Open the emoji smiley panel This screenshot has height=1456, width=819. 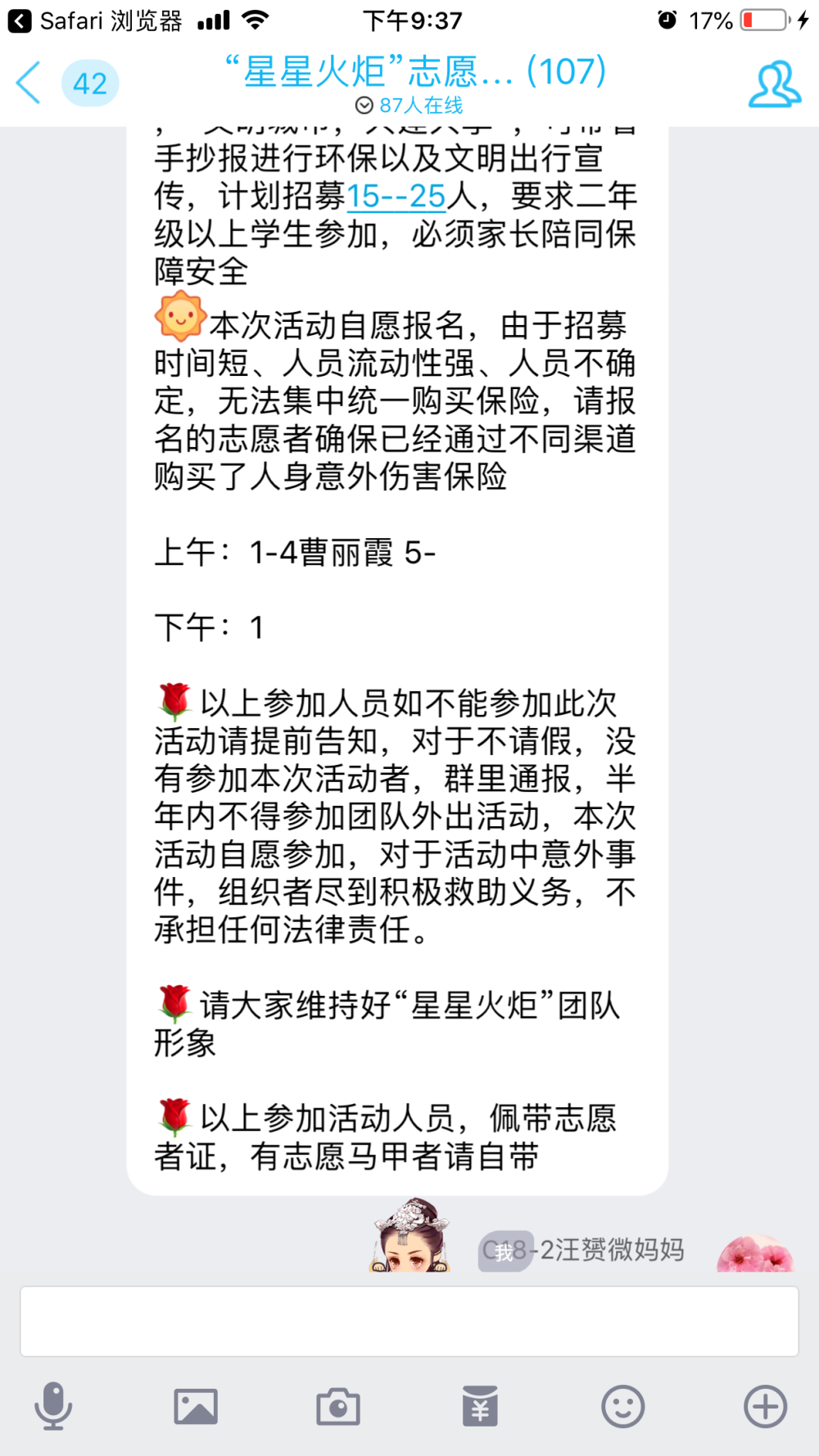pos(623,1407)
